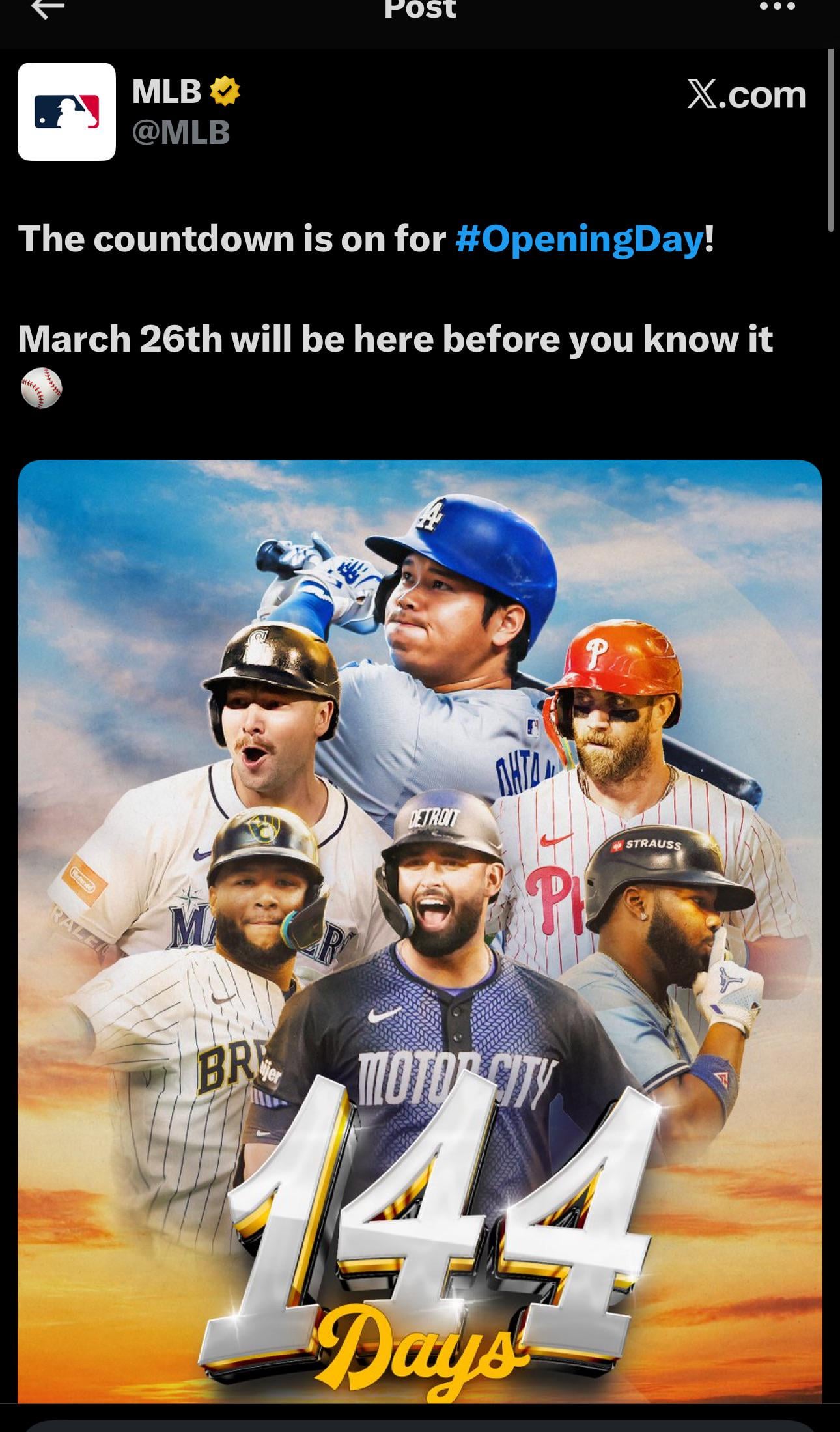Image resolution: width=840 pixels, height=1432 pixels.
Task: View the 144 Days countdown image
Action: (420, 931)
